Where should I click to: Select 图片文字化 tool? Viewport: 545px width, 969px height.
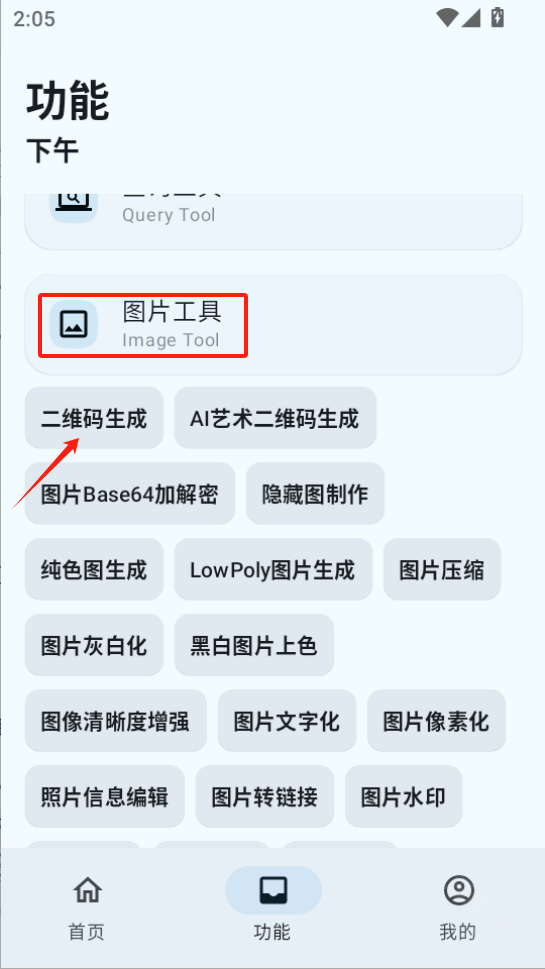point(287,721)
